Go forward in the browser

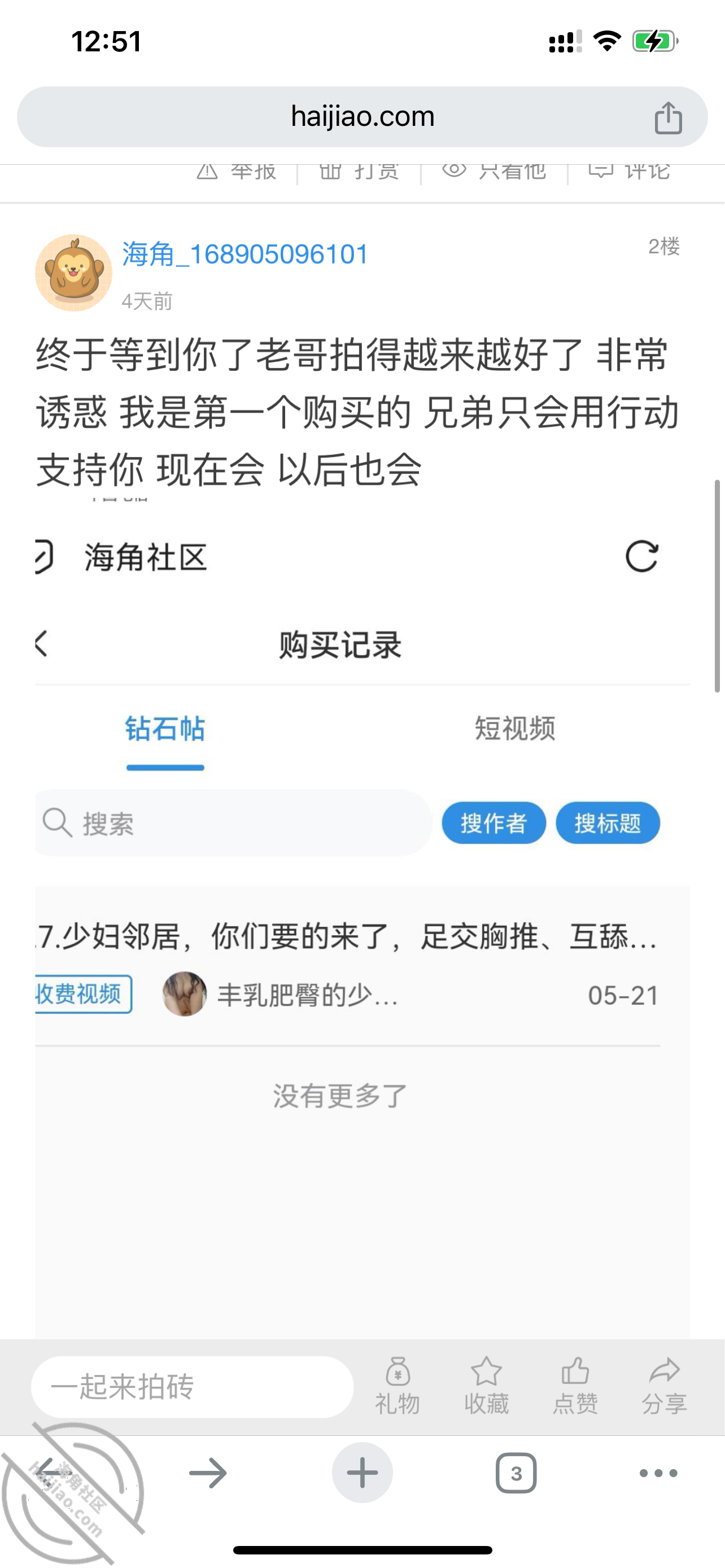tap(208, 1473)
